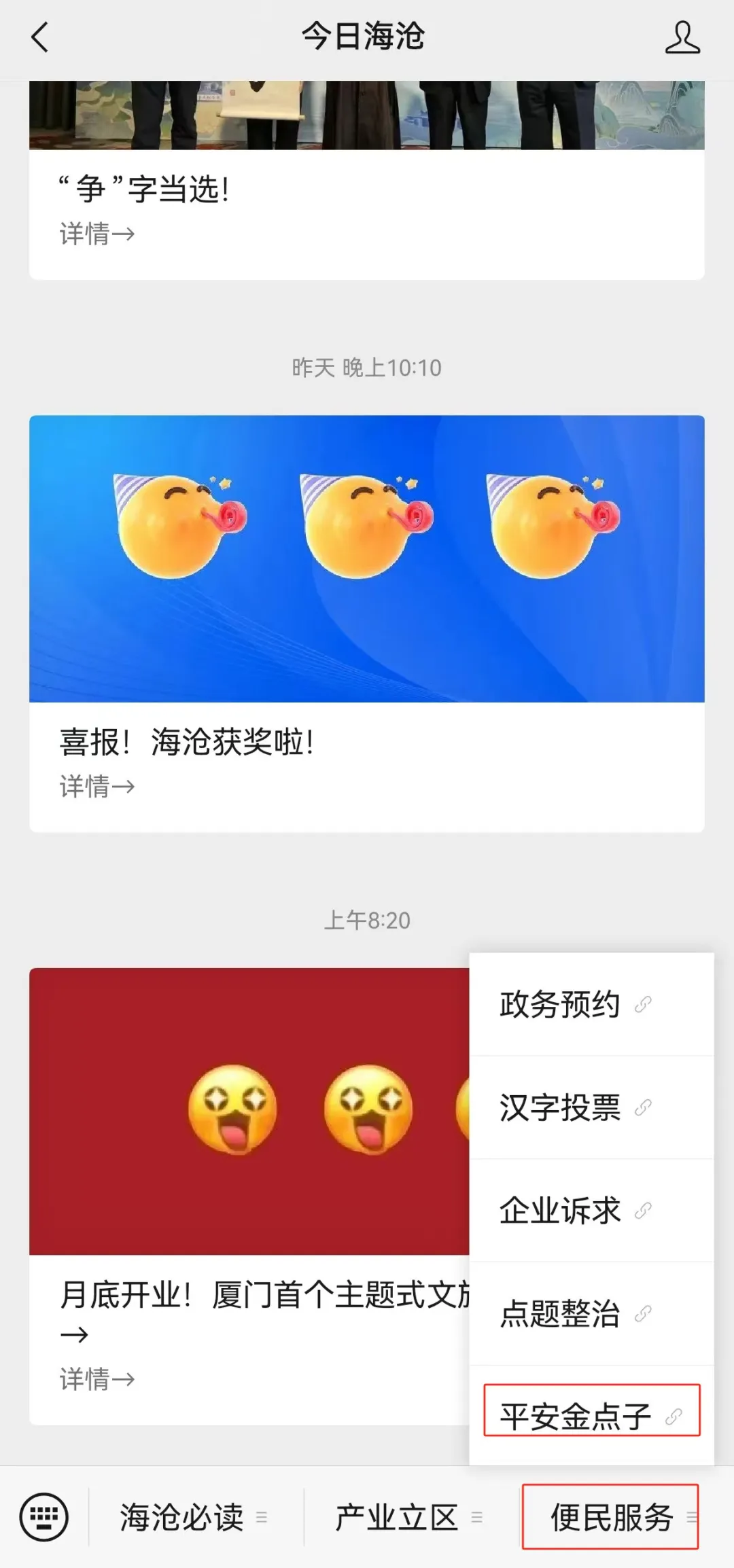This screenshot has width=734, height=1568.
Task: Open 企业诉求 from the popup menu
Action: (x=591, y=1211)
